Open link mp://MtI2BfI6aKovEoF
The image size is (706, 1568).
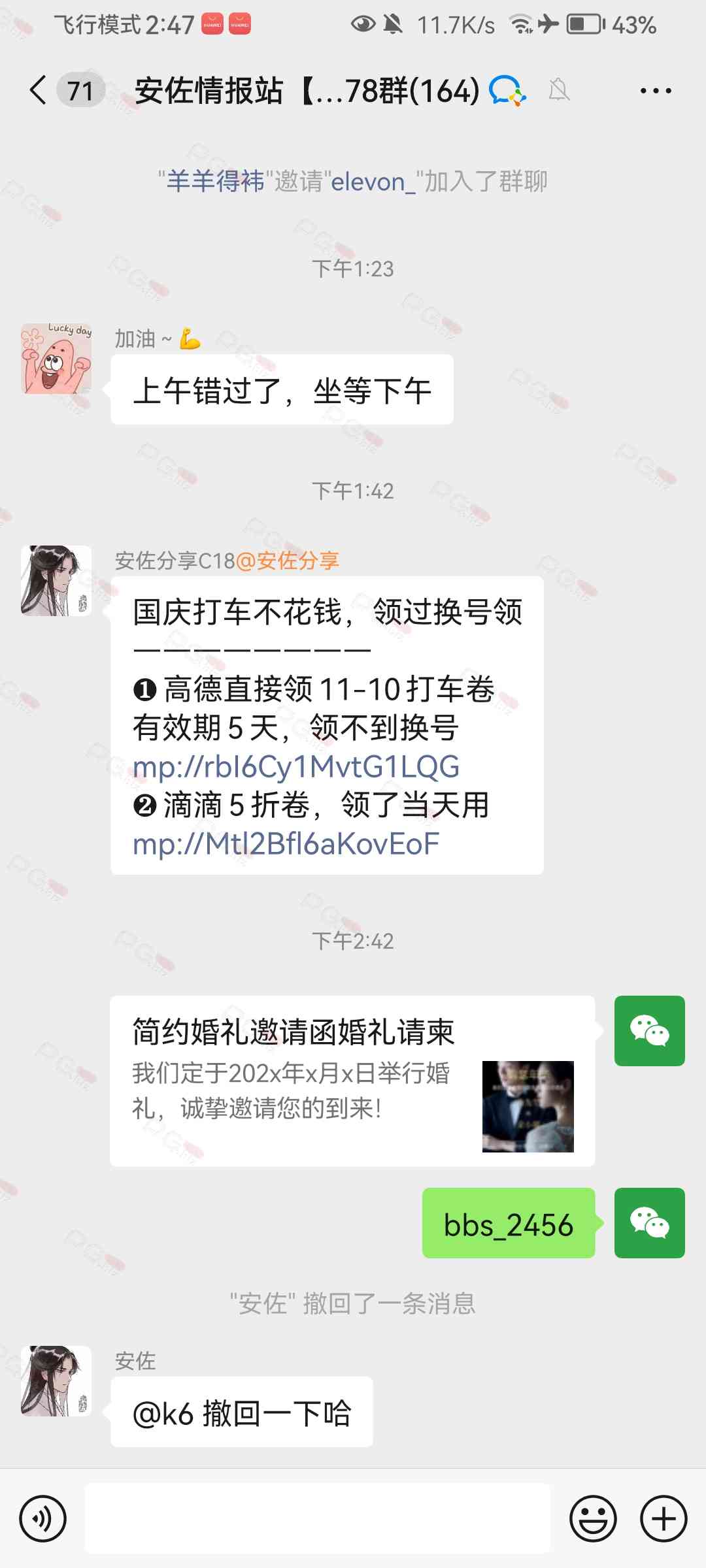(x=286, y=844)
